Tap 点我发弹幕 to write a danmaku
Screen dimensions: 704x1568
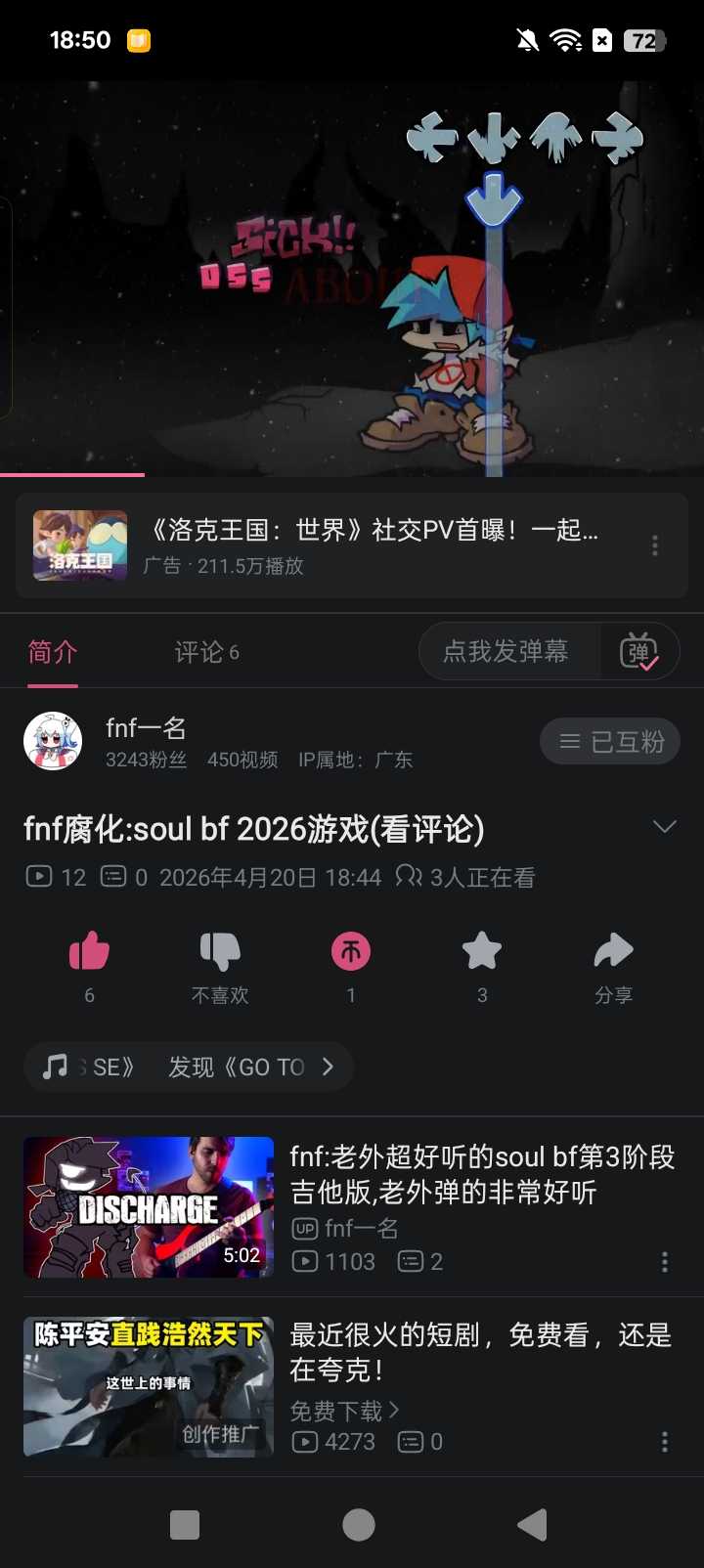pyautogui.click(x=506, y=652)
